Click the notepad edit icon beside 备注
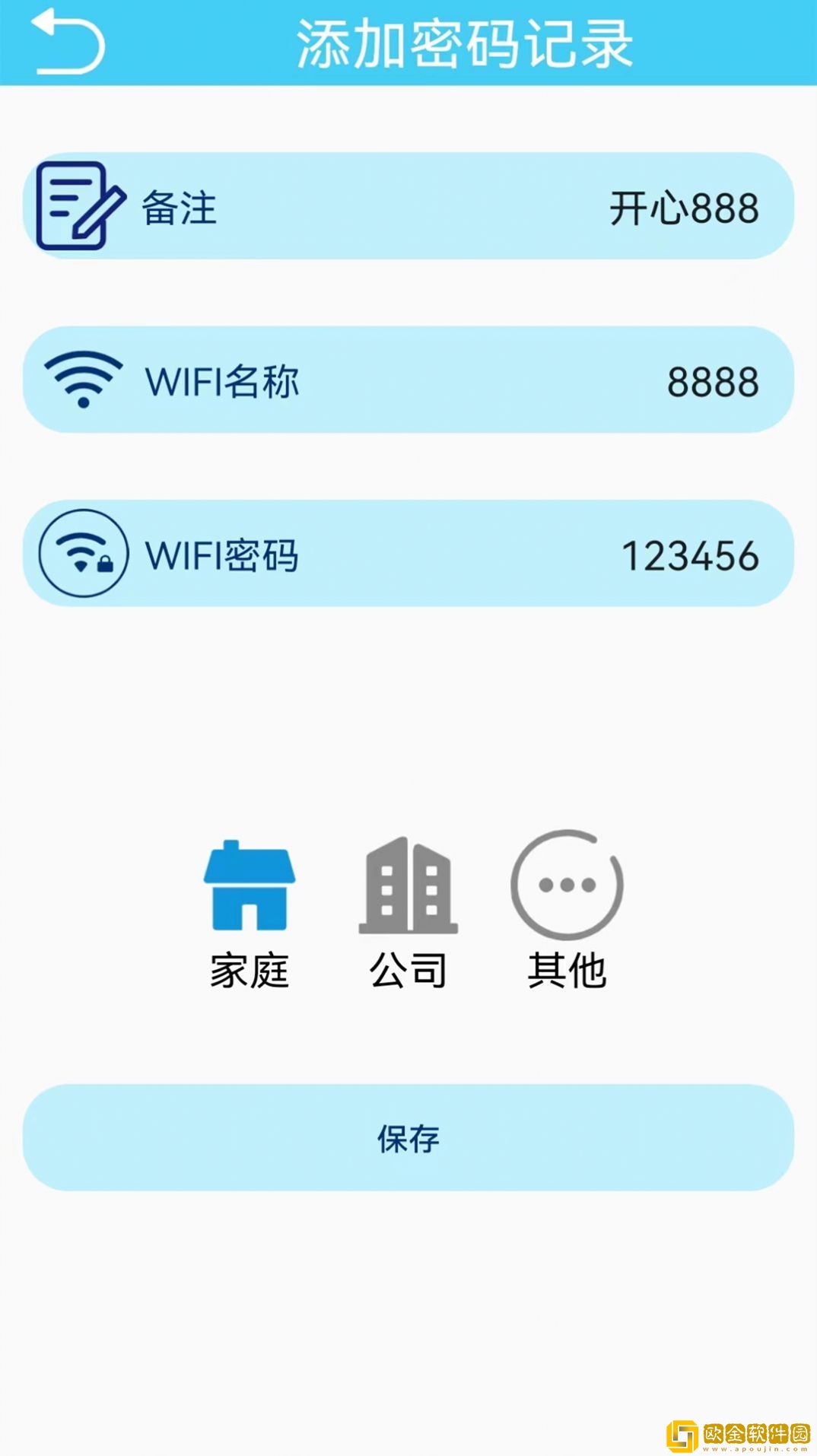817x1456 pixels. click(81, 207)
